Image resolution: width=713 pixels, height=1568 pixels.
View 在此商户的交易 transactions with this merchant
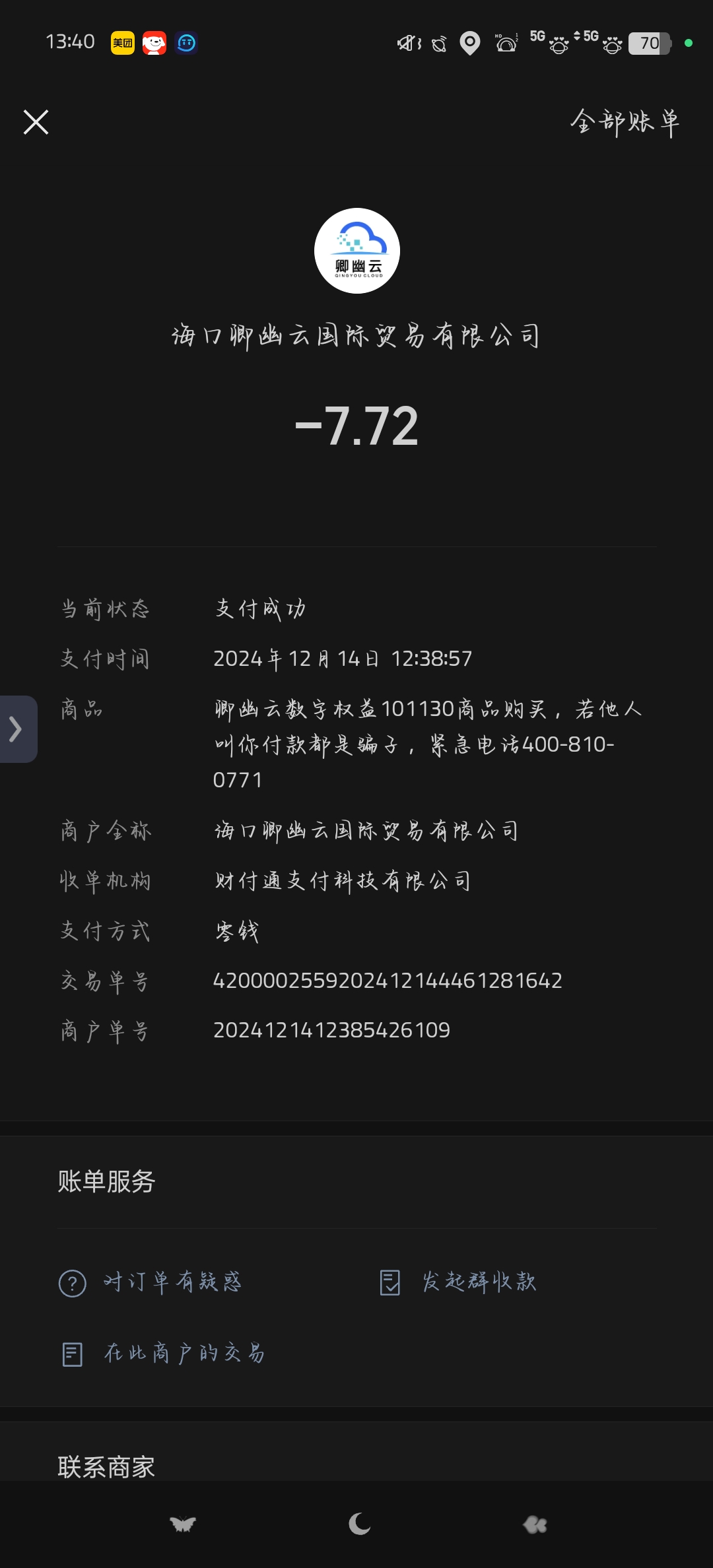[x=164, y=1354]
